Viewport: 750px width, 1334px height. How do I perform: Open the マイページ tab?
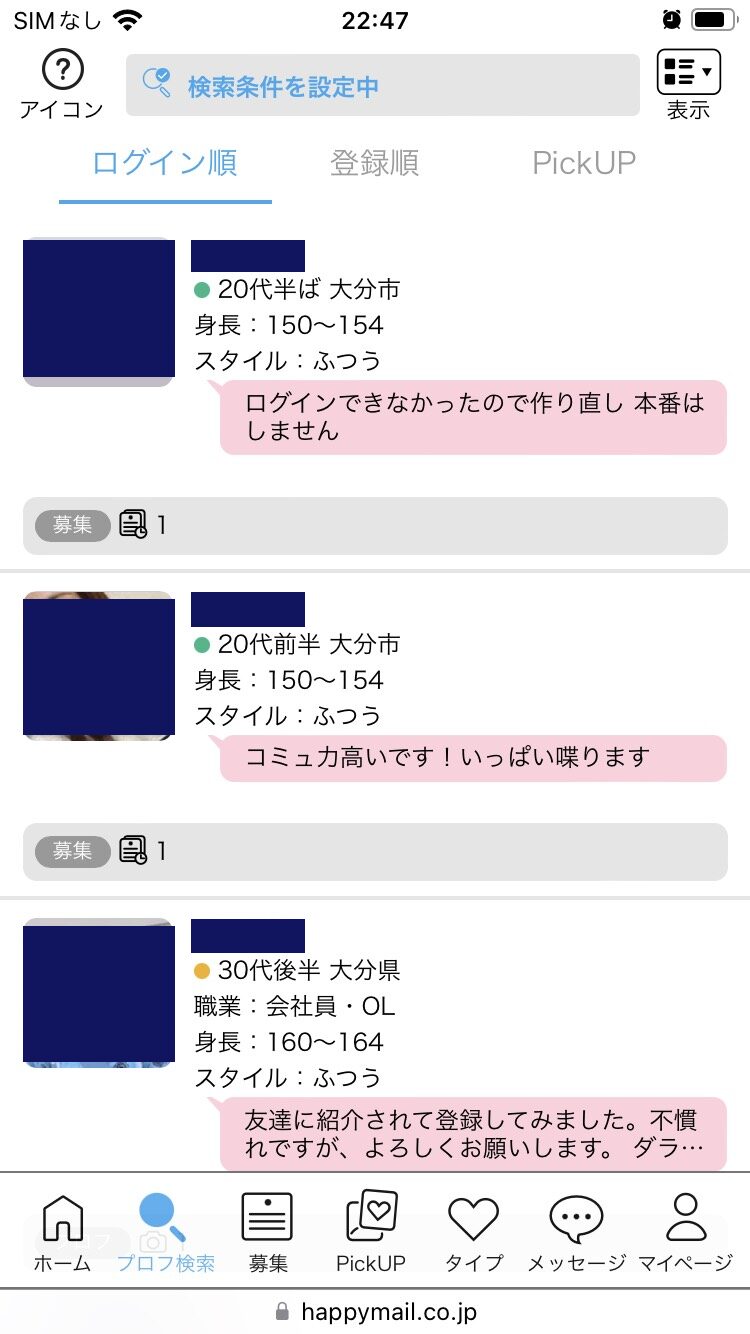click(686, 1232)
